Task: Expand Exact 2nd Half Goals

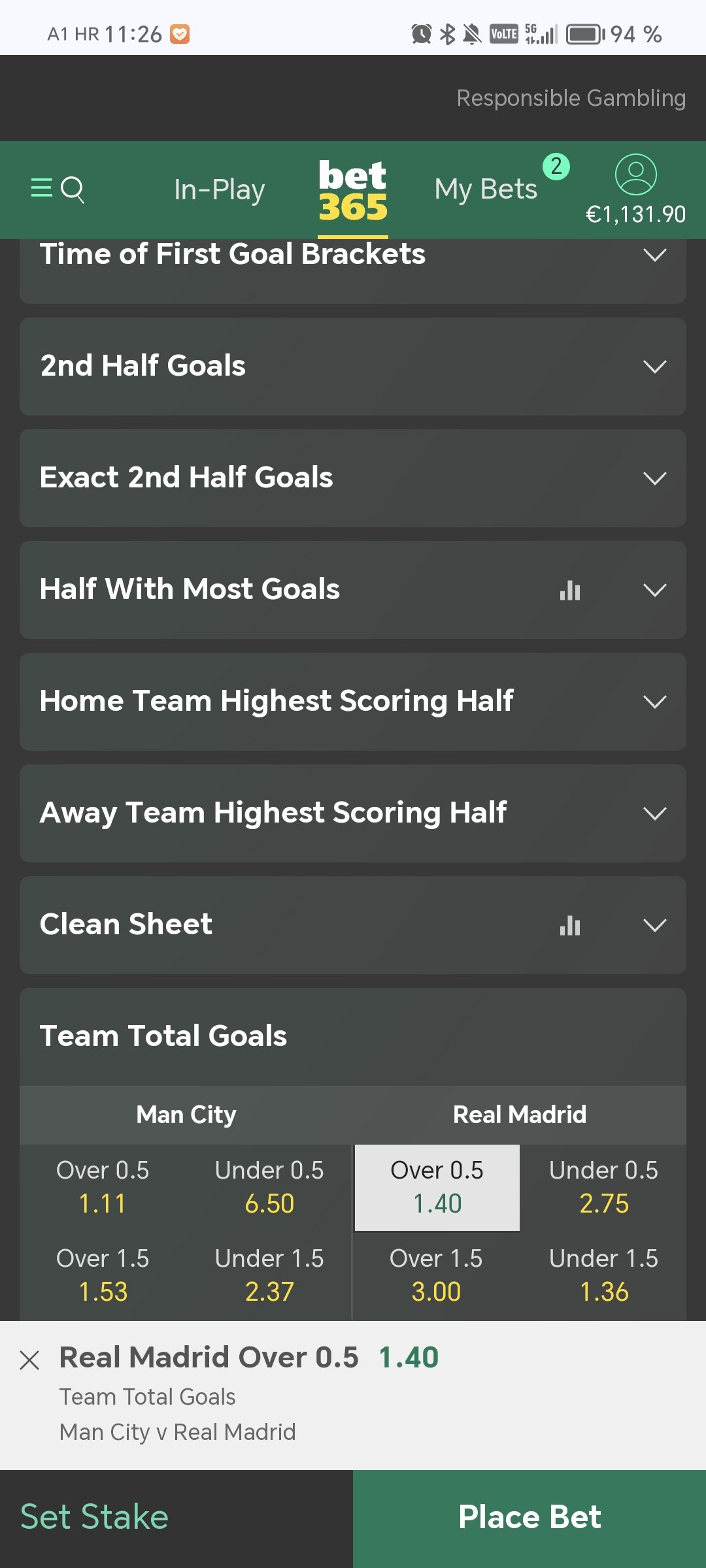Action: click(x=353, y=478)
